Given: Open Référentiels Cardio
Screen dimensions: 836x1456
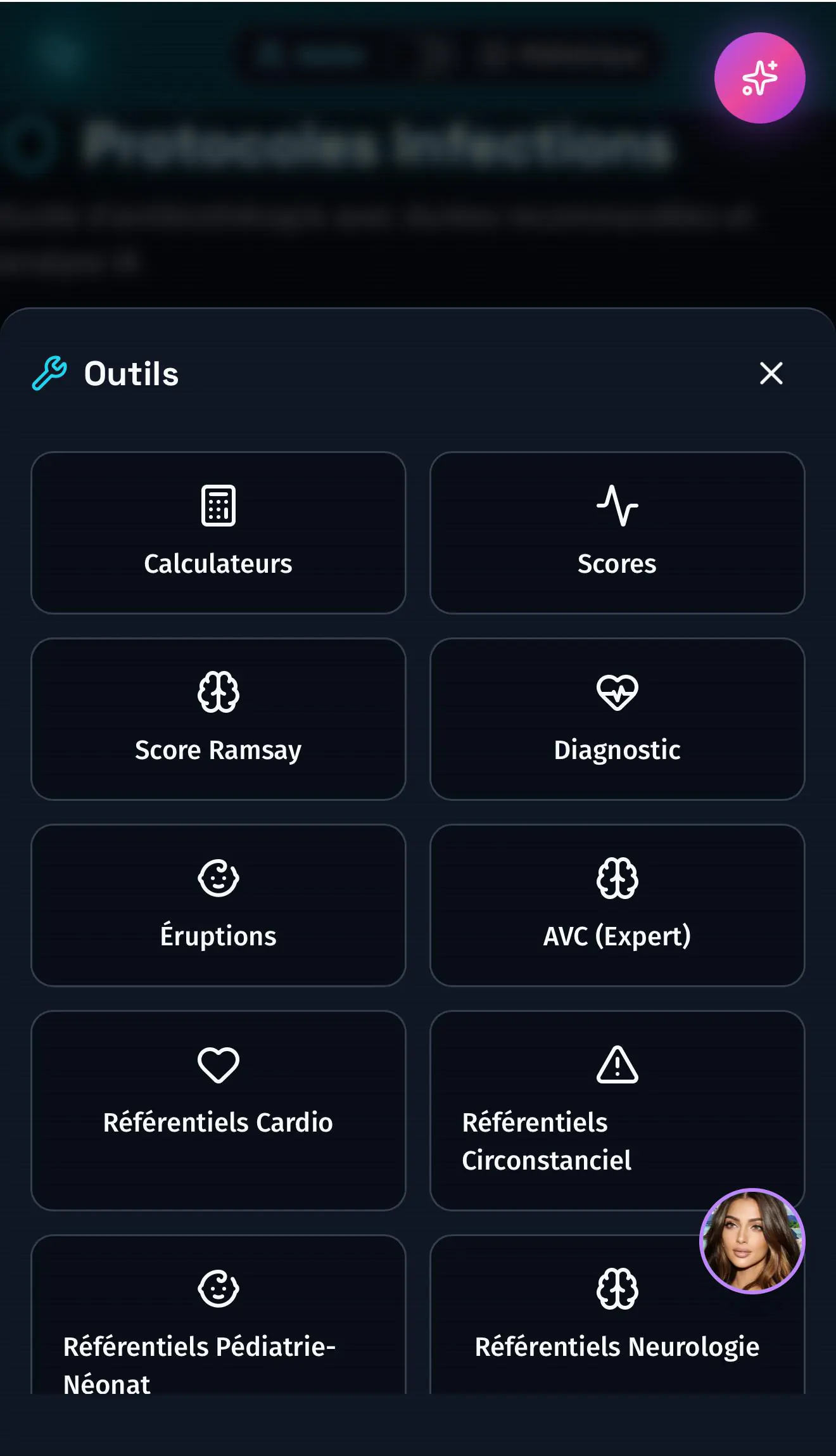Looking at the screenshot, I should (x=218, y=1110).
